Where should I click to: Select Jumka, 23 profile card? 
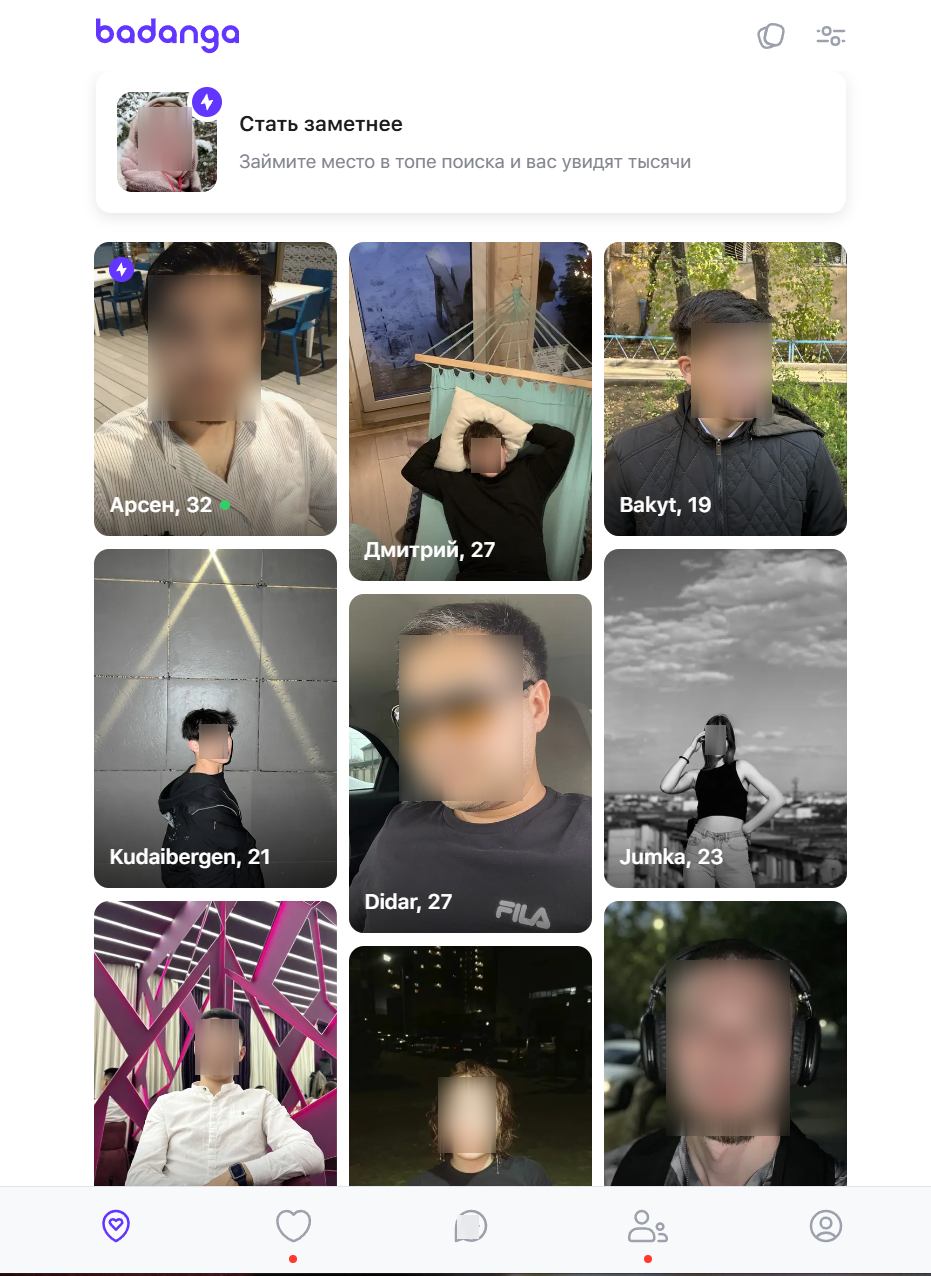pos(725,718)
